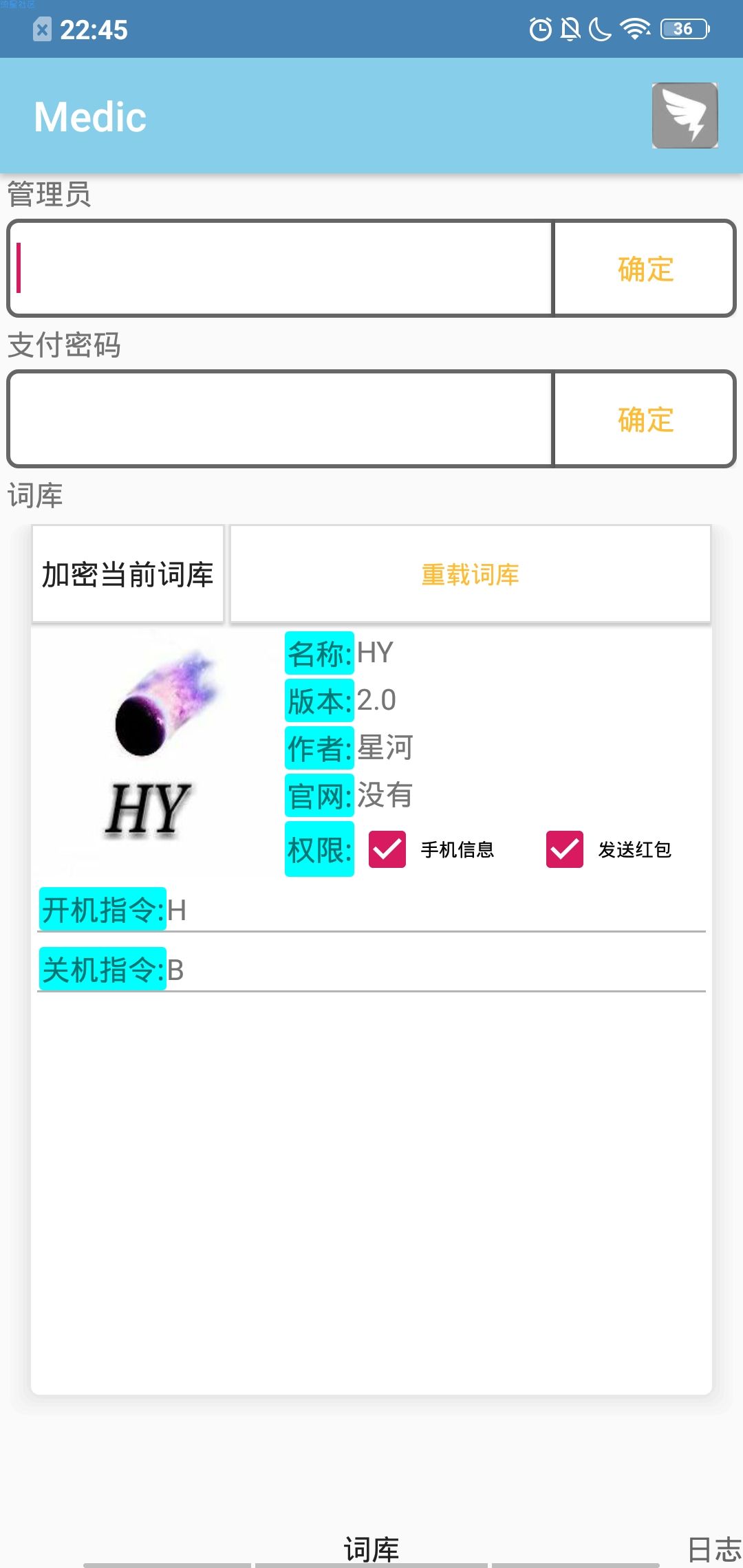The height and width of the screenshot is (1568, 743).
Task: Reload the lexicon with 重载词库
Action: 470,574
